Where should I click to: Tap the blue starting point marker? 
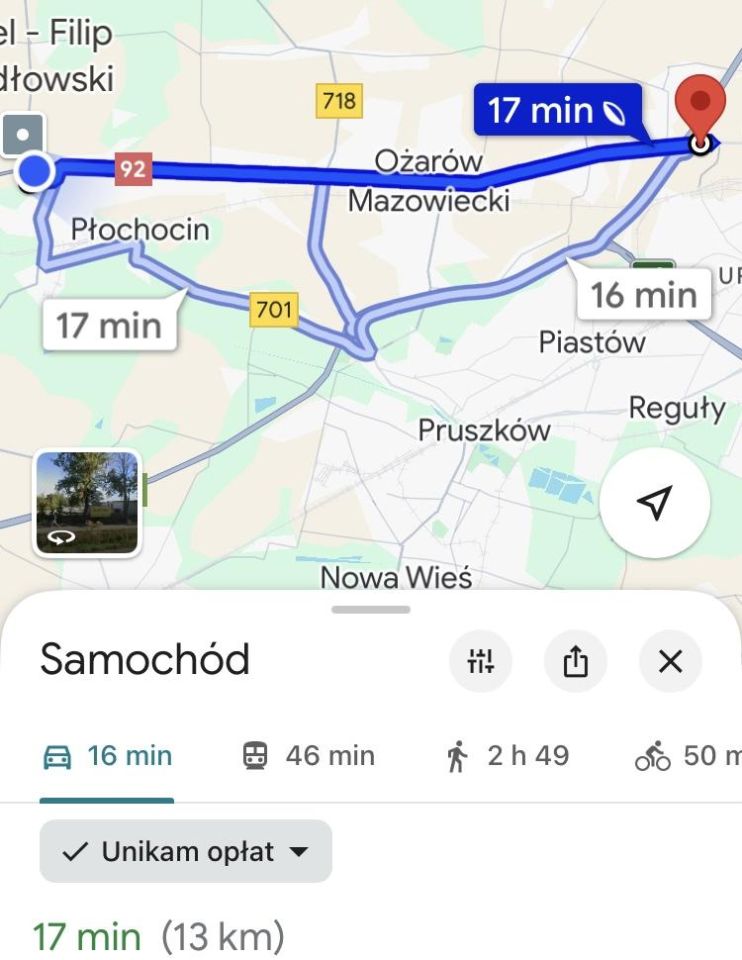point(35,170)
